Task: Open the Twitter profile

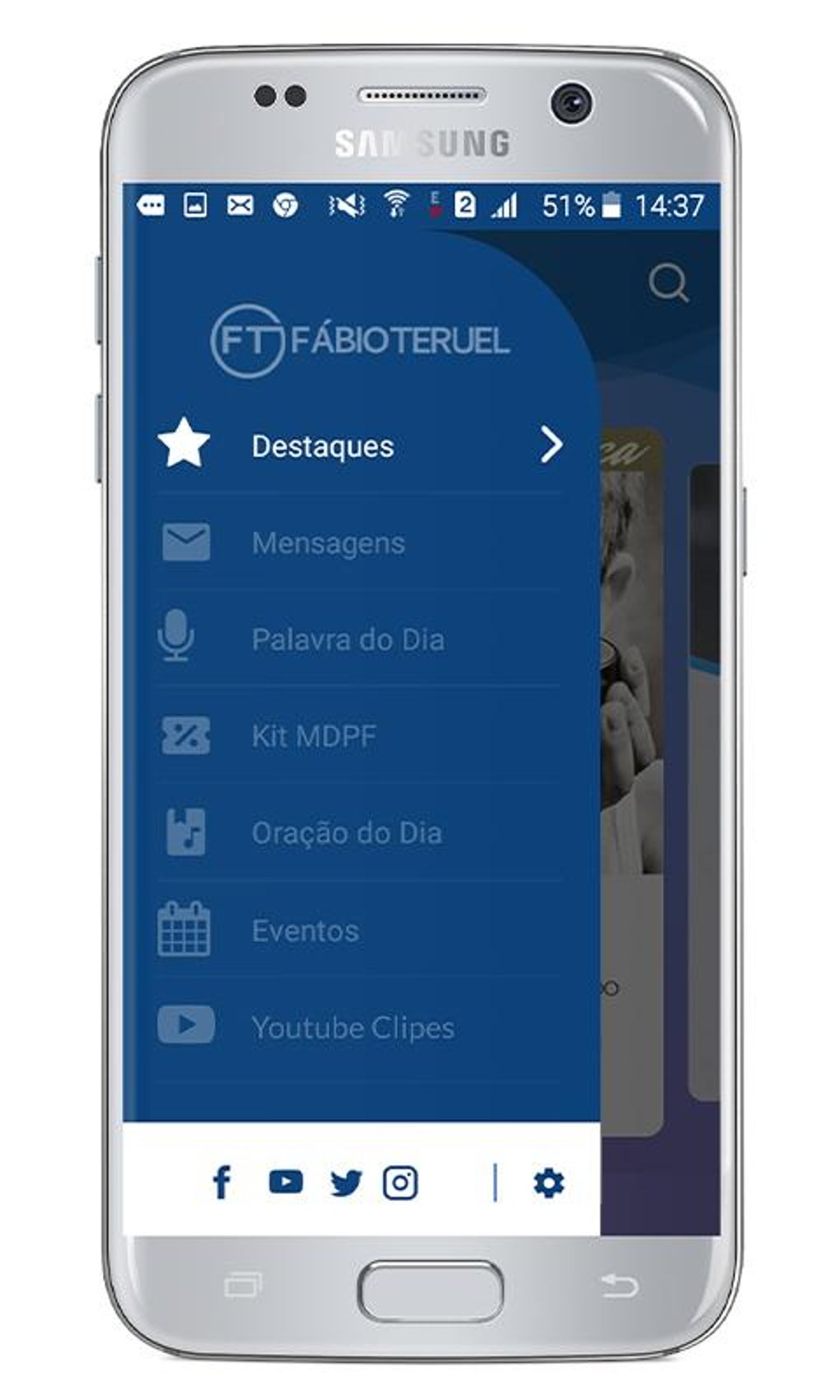Action: point(346,1183)
